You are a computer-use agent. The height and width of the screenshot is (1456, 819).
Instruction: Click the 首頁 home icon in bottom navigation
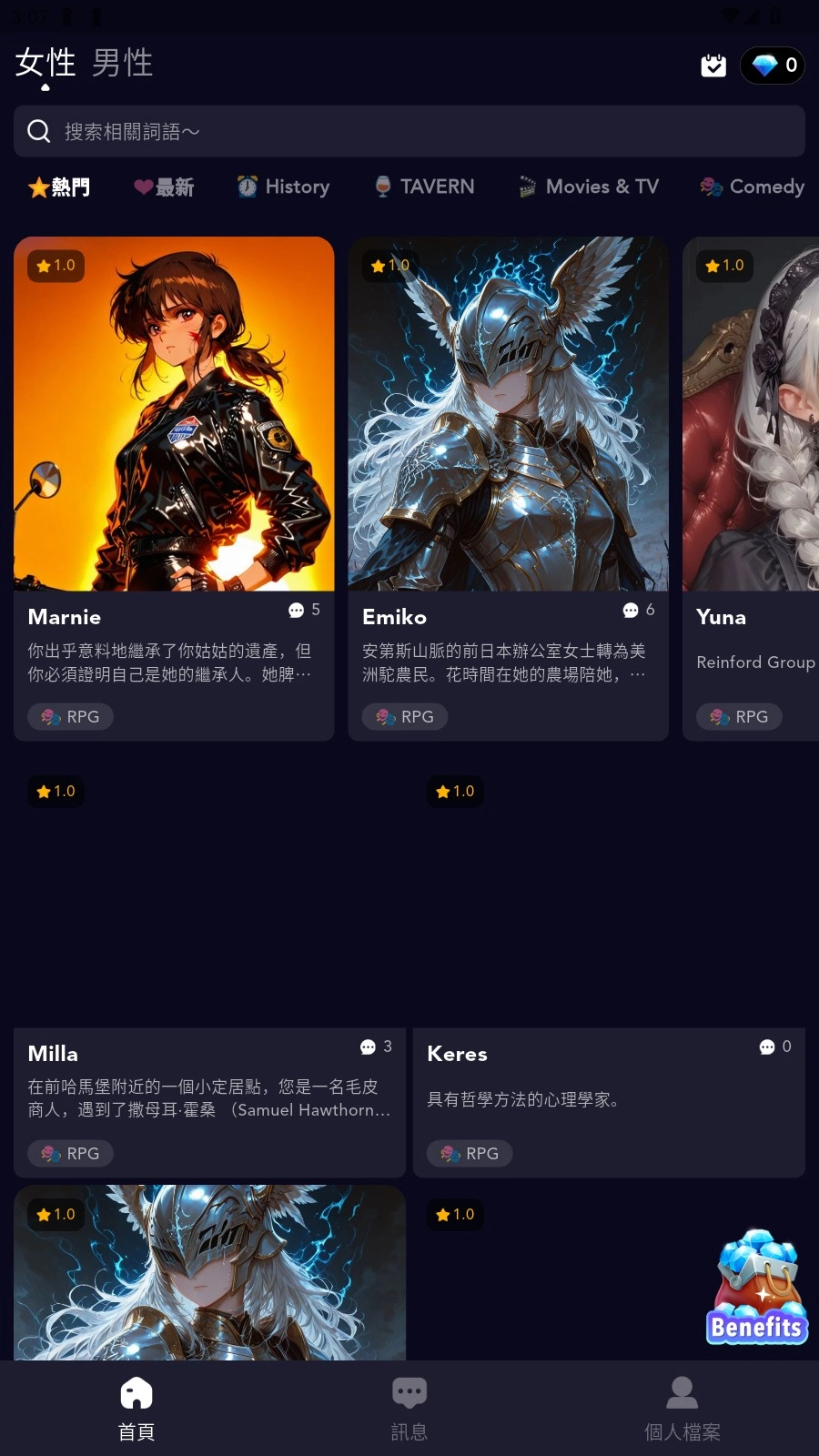tap(136, 1391)
